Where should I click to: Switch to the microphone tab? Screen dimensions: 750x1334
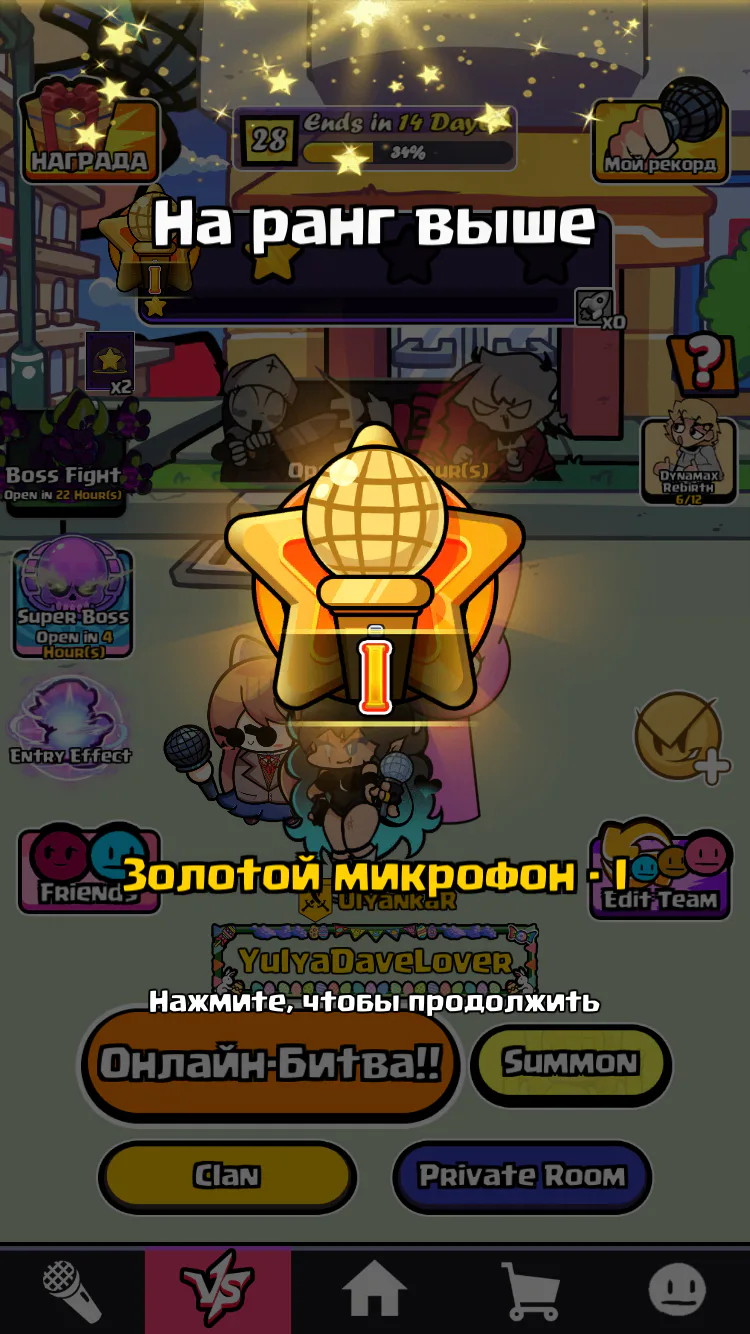[x=72, y=1290]
